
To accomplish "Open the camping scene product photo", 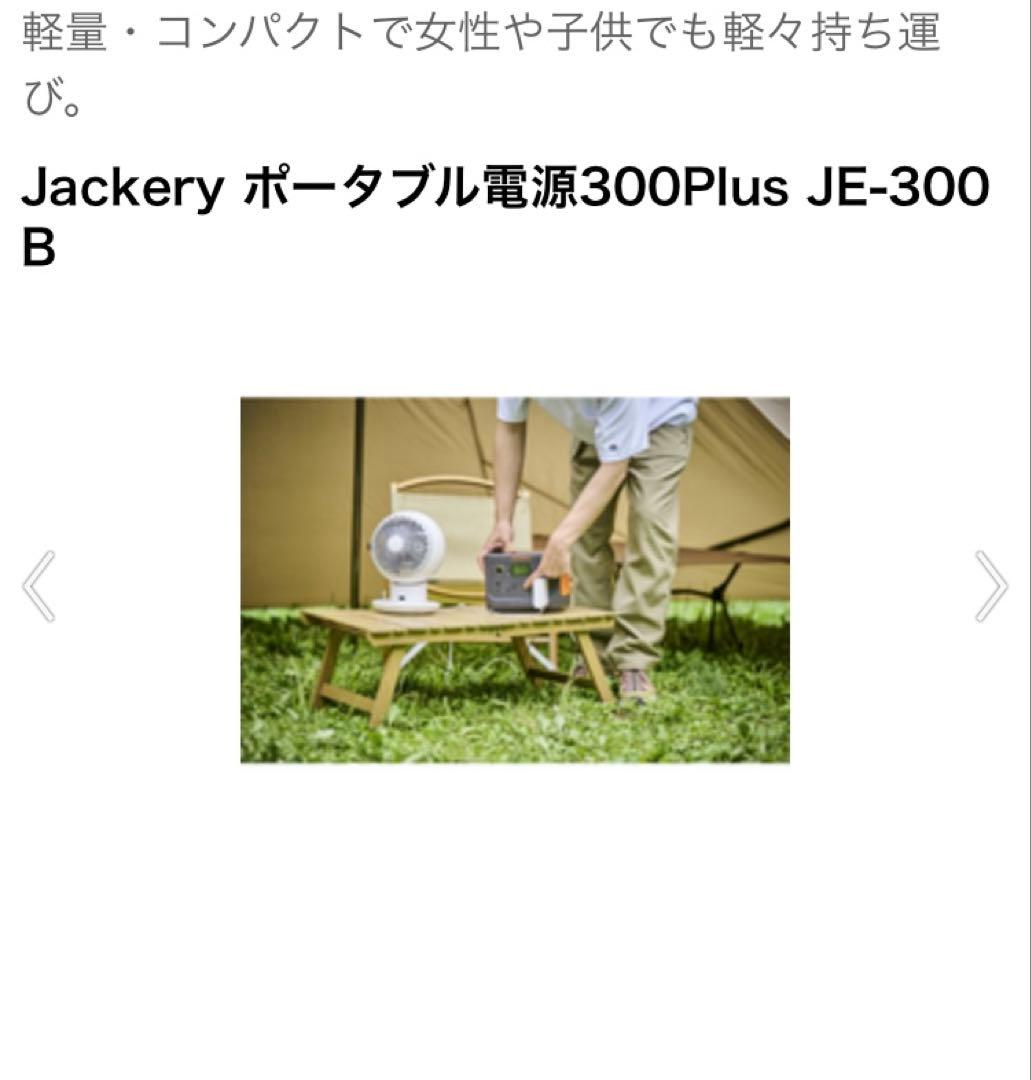I will [x=515, y=584].
